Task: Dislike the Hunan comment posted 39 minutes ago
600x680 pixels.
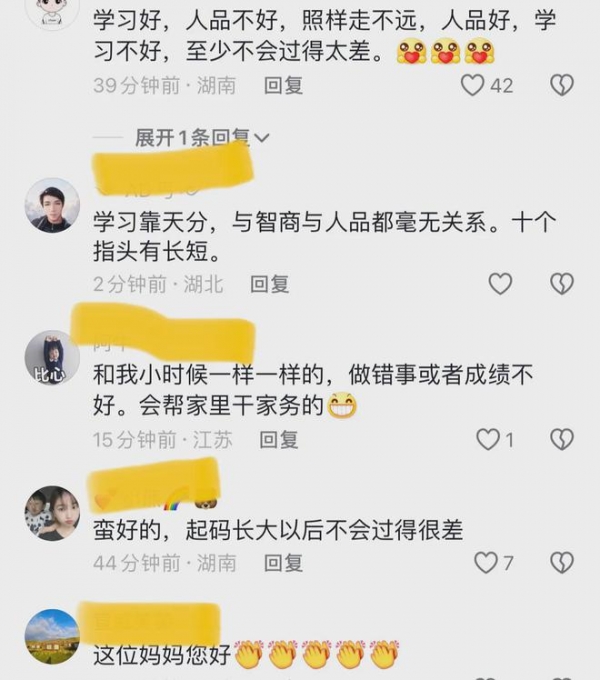Action: pos(562,85)
